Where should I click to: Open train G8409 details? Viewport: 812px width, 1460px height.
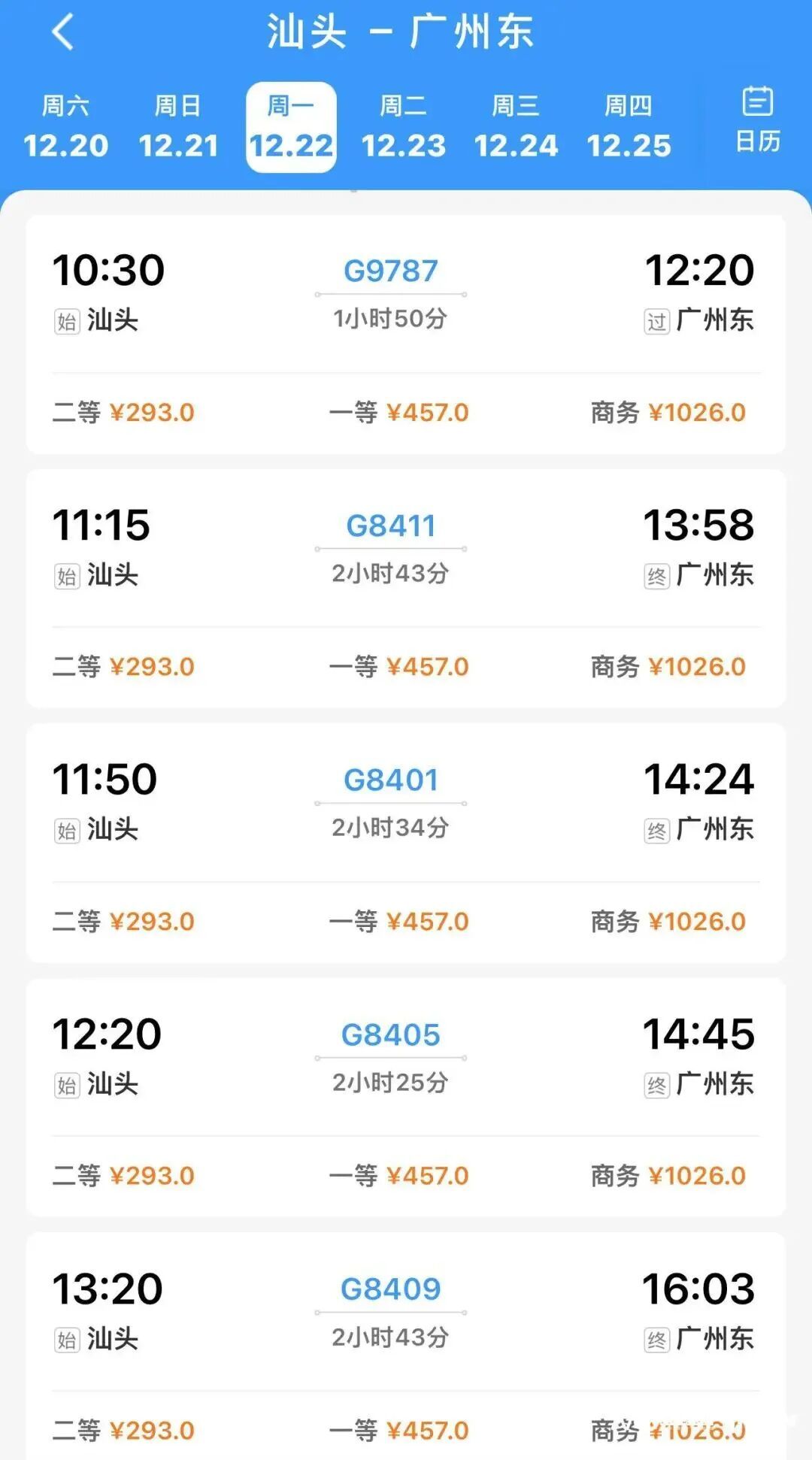(x=388, y=1289)
